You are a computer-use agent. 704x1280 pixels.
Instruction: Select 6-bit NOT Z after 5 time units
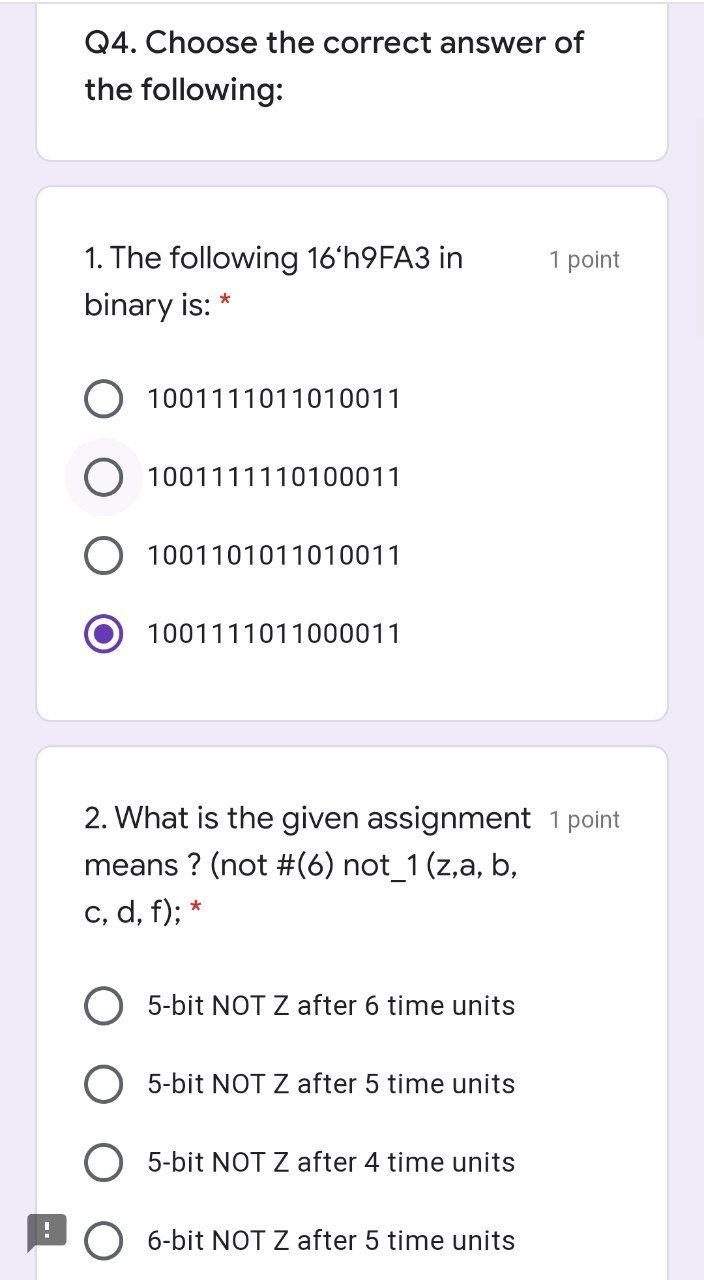coord(104,1240)
